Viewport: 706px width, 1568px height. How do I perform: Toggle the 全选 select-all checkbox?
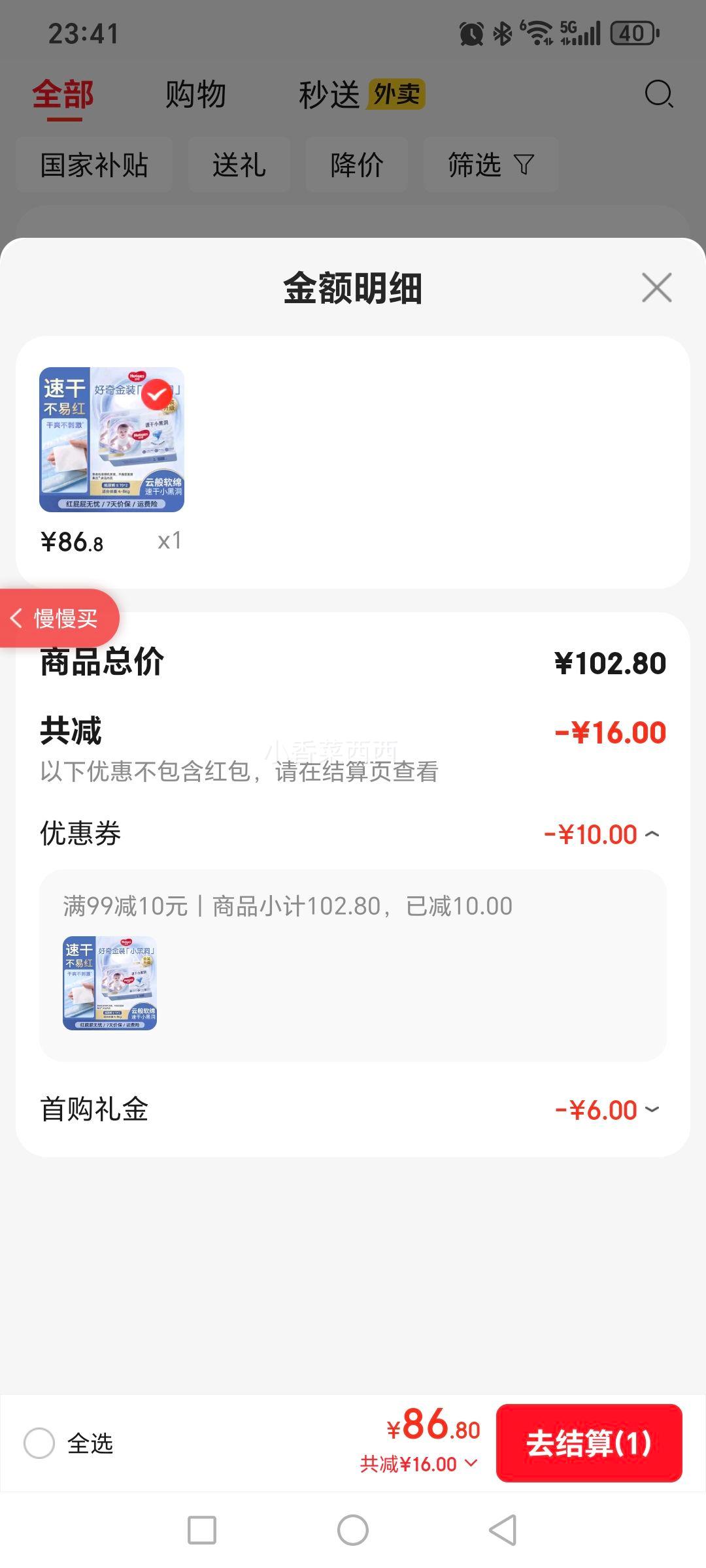(39, 1443)
